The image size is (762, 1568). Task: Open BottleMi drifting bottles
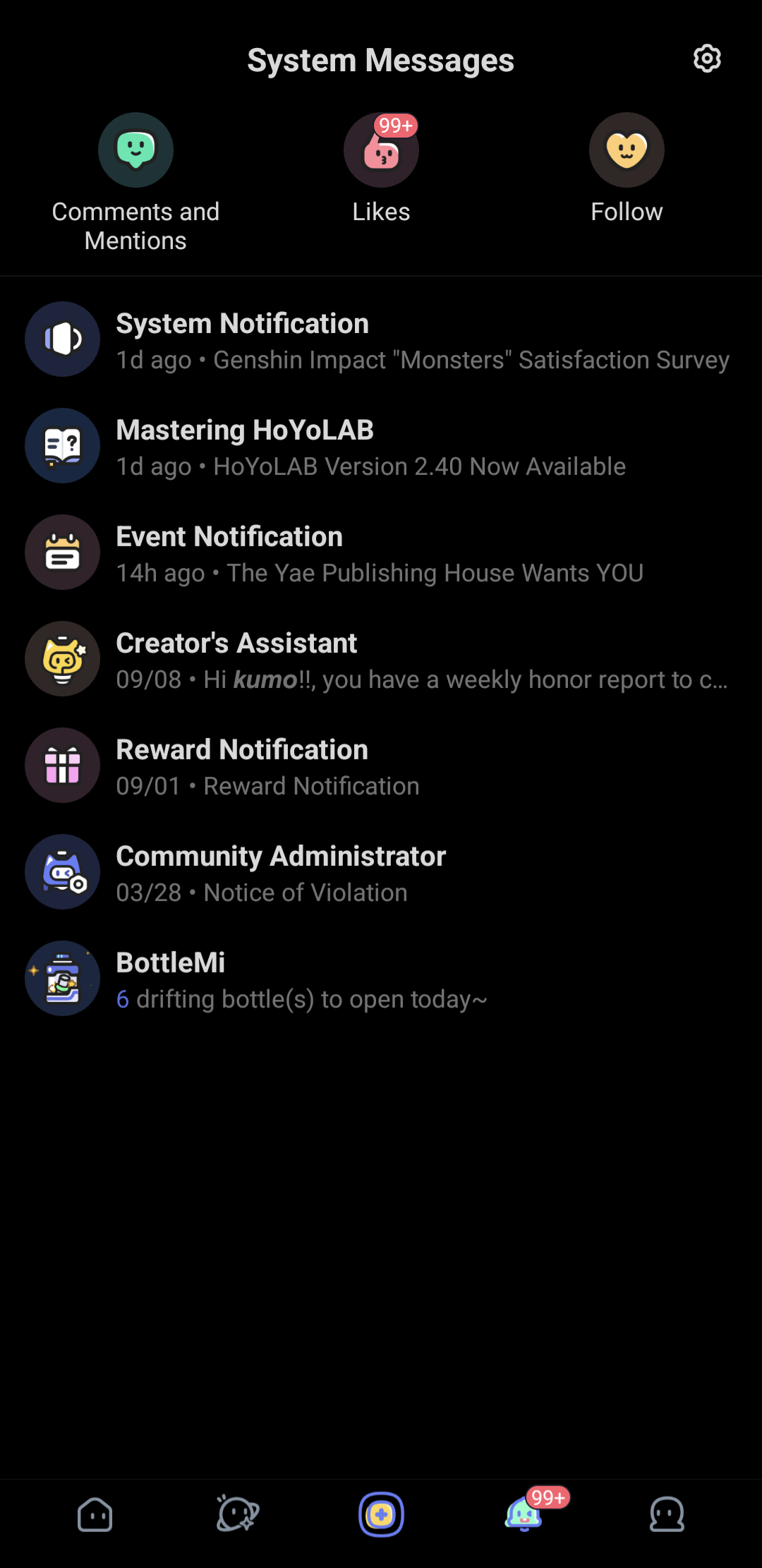point(381,979)
